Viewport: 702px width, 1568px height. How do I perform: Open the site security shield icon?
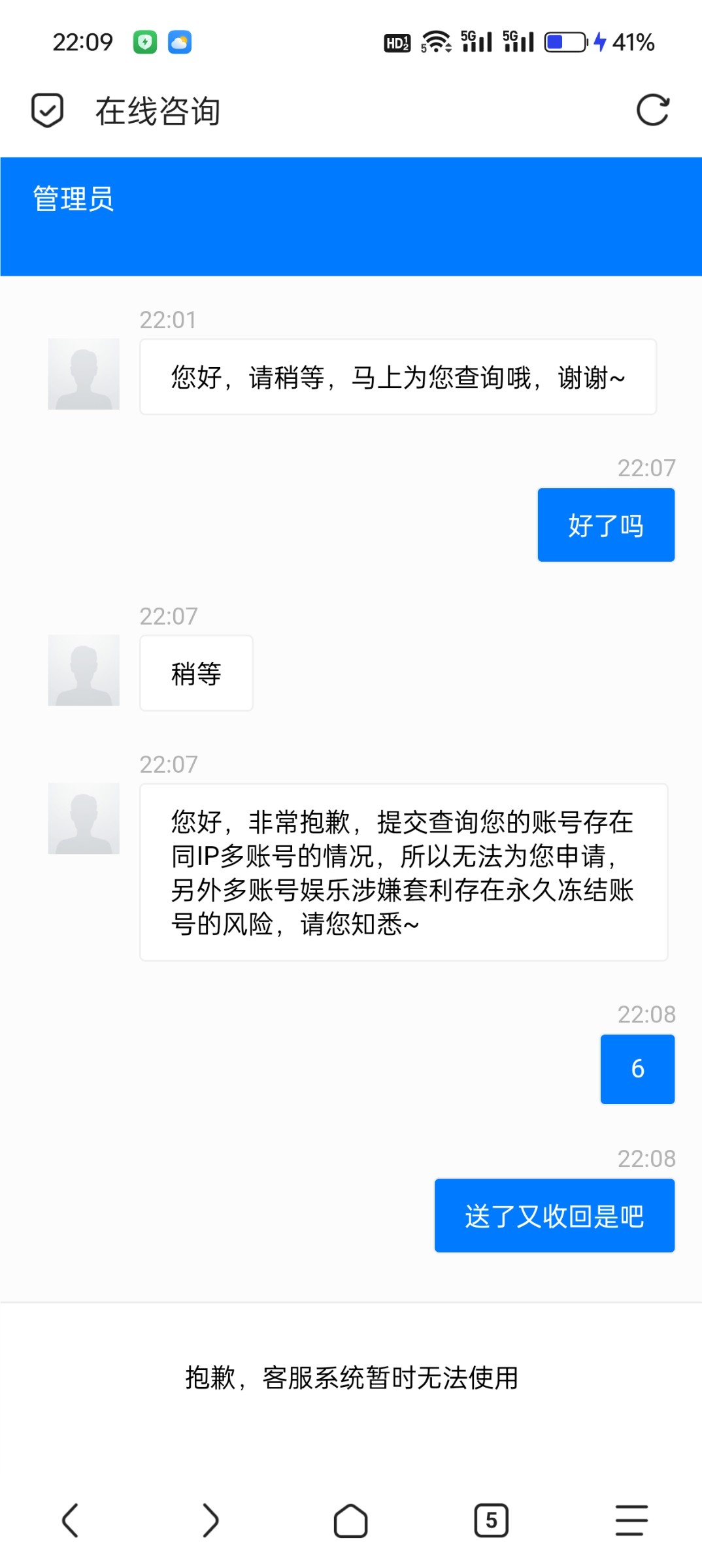[x=48, y=110]
